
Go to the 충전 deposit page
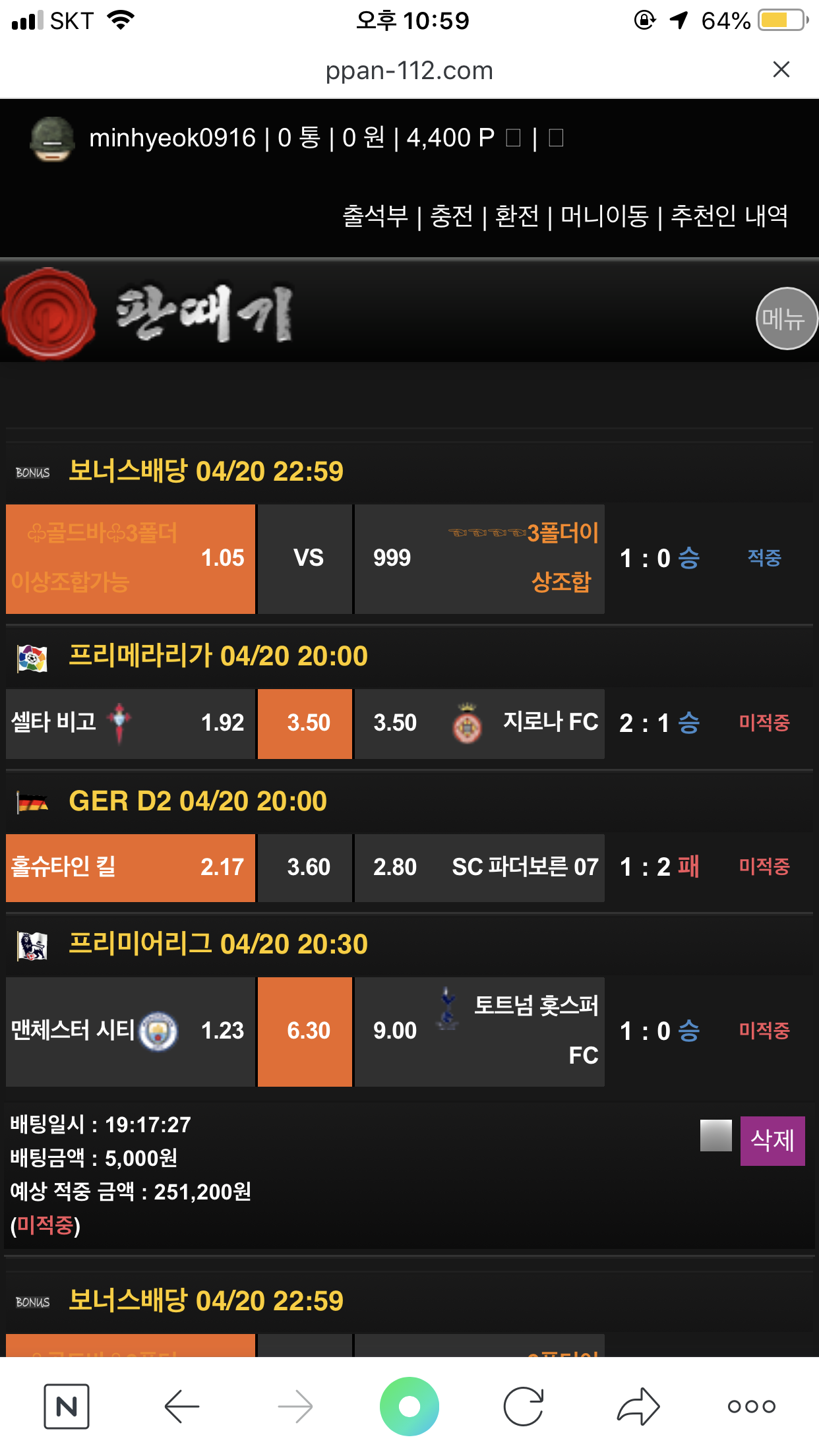[452, 216]
